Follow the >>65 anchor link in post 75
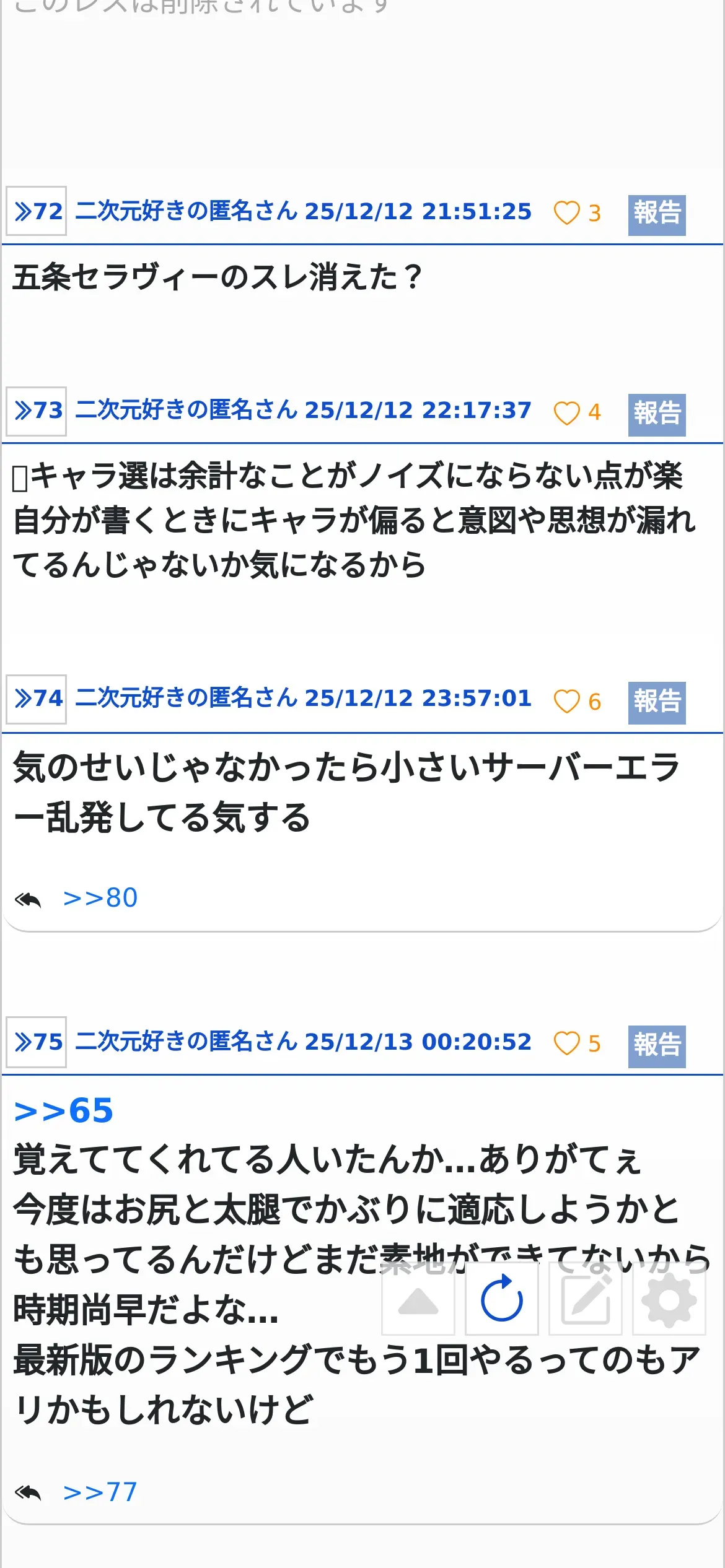 (x=64, y=1110)
